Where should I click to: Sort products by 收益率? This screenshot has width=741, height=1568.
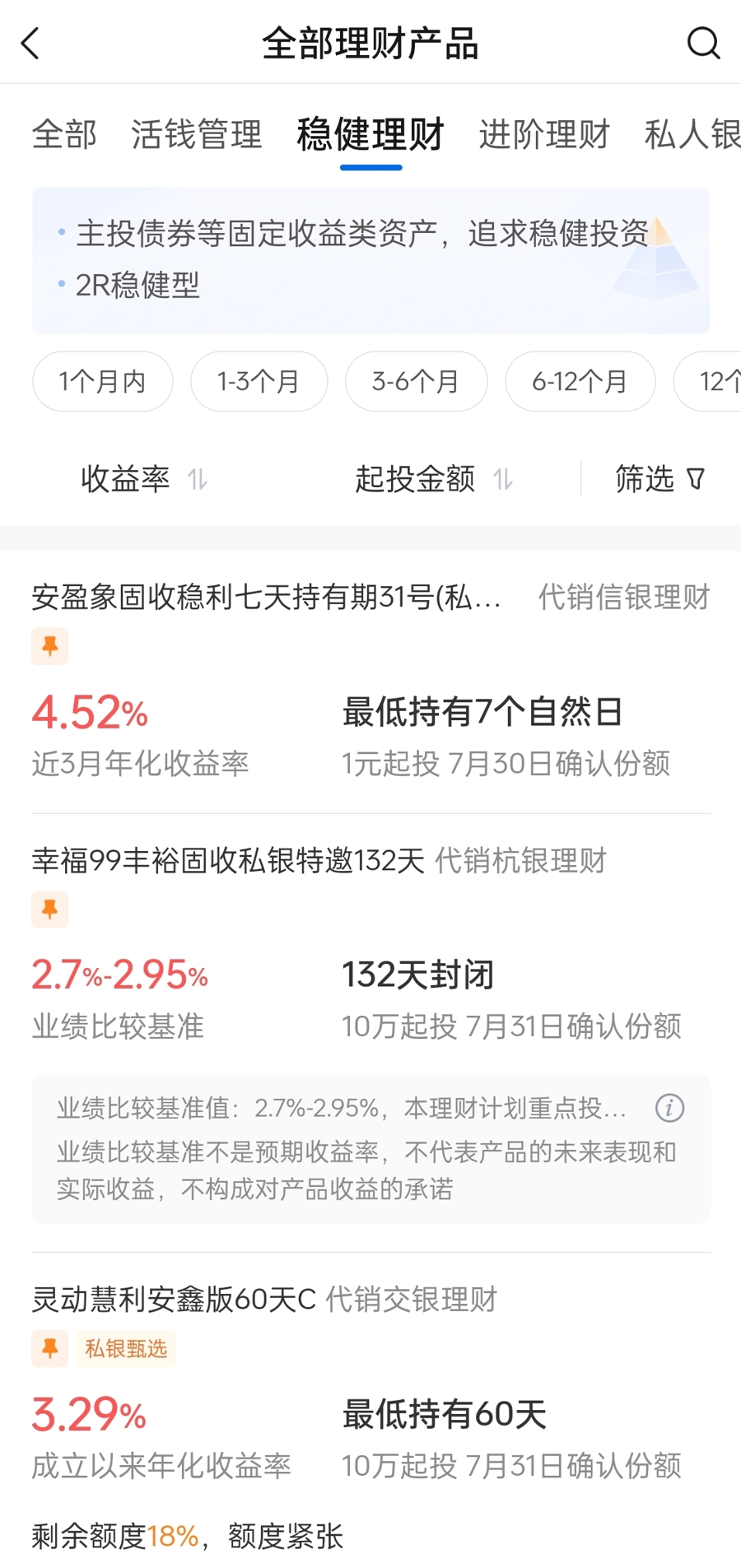click(x=143, y=479)
